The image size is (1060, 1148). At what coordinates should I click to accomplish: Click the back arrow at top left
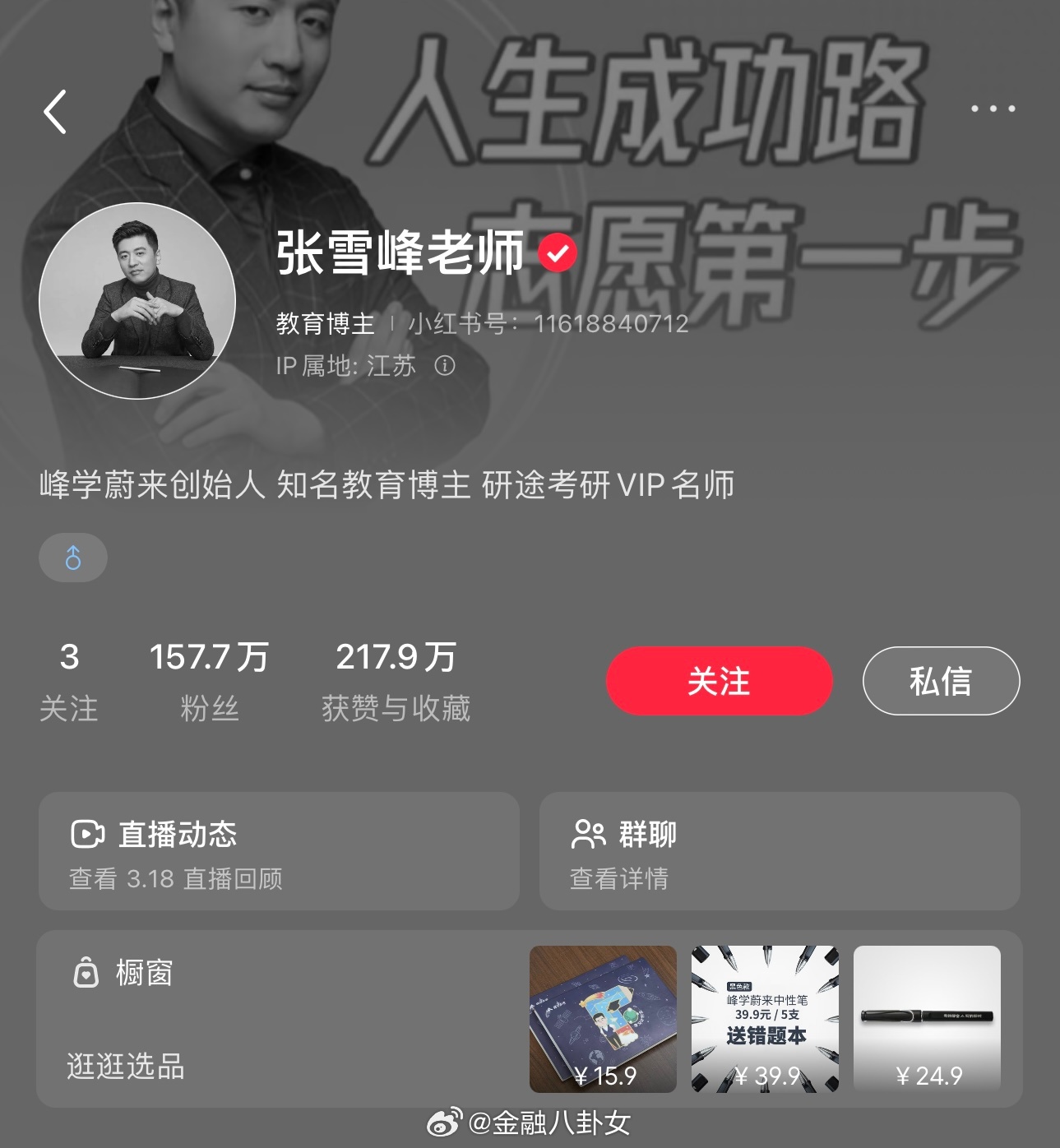point(56,111)
